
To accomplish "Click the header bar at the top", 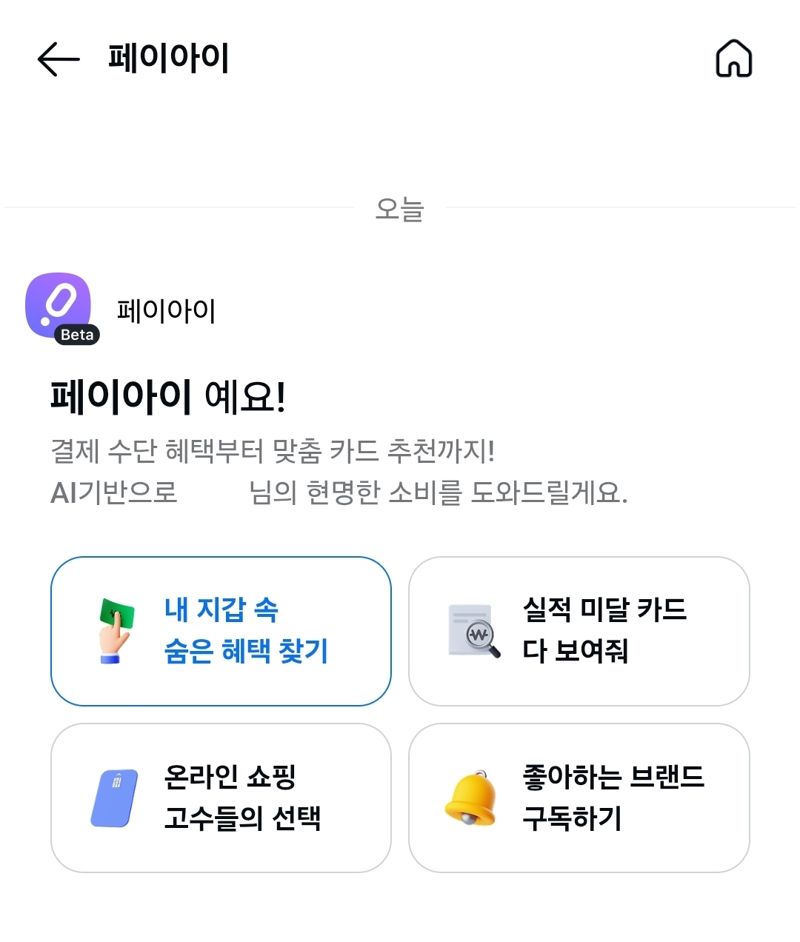I will [x=400, y=58].
